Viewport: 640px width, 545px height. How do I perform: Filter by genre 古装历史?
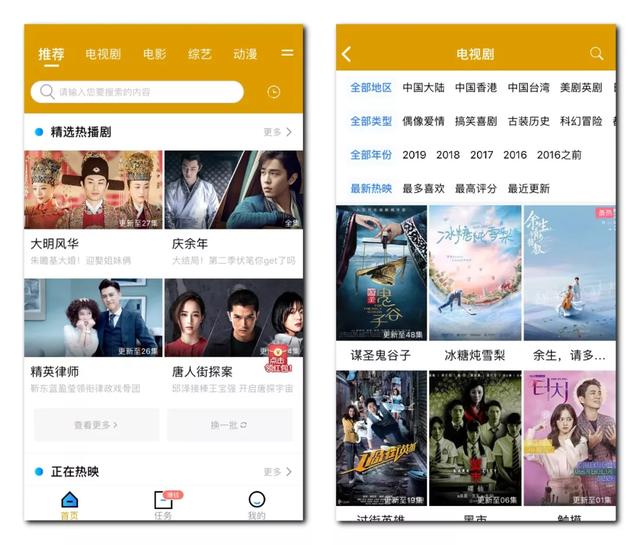click(x=529, y=121)
